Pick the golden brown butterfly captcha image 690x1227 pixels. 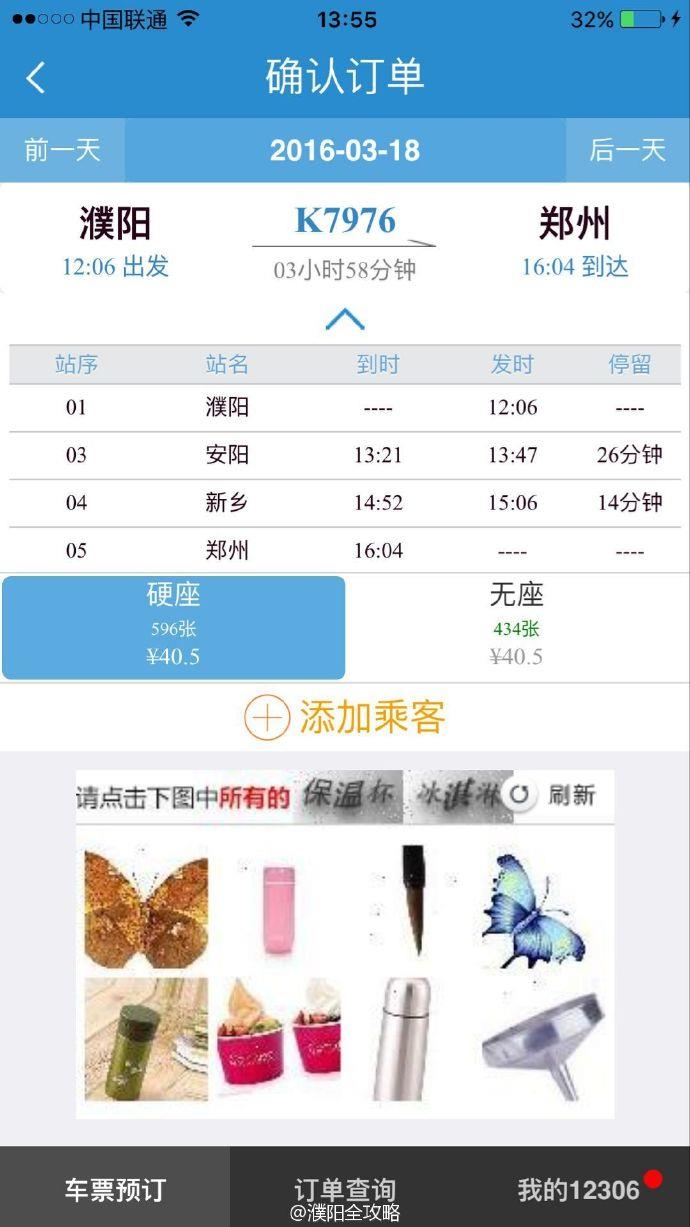(145, 909)
